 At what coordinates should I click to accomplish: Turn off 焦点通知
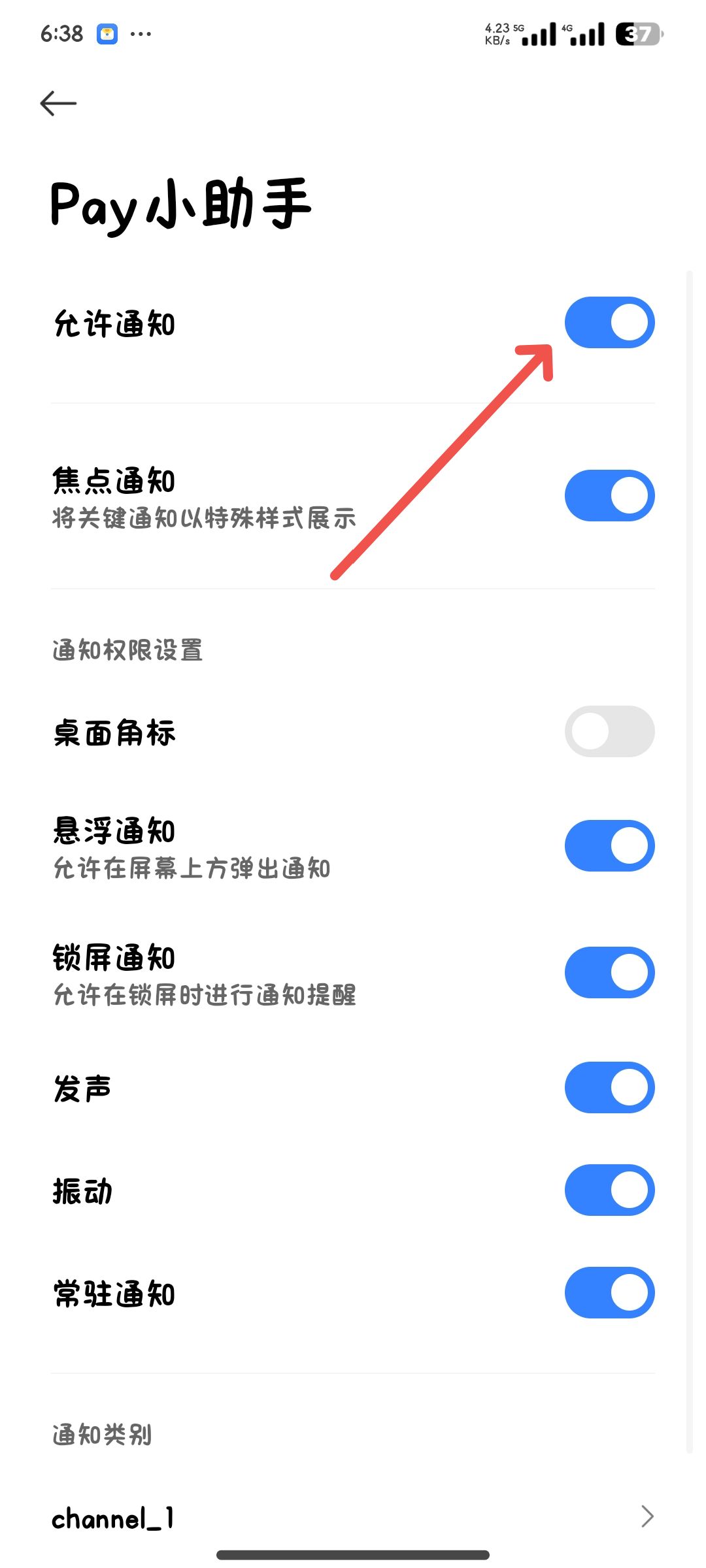609,495
